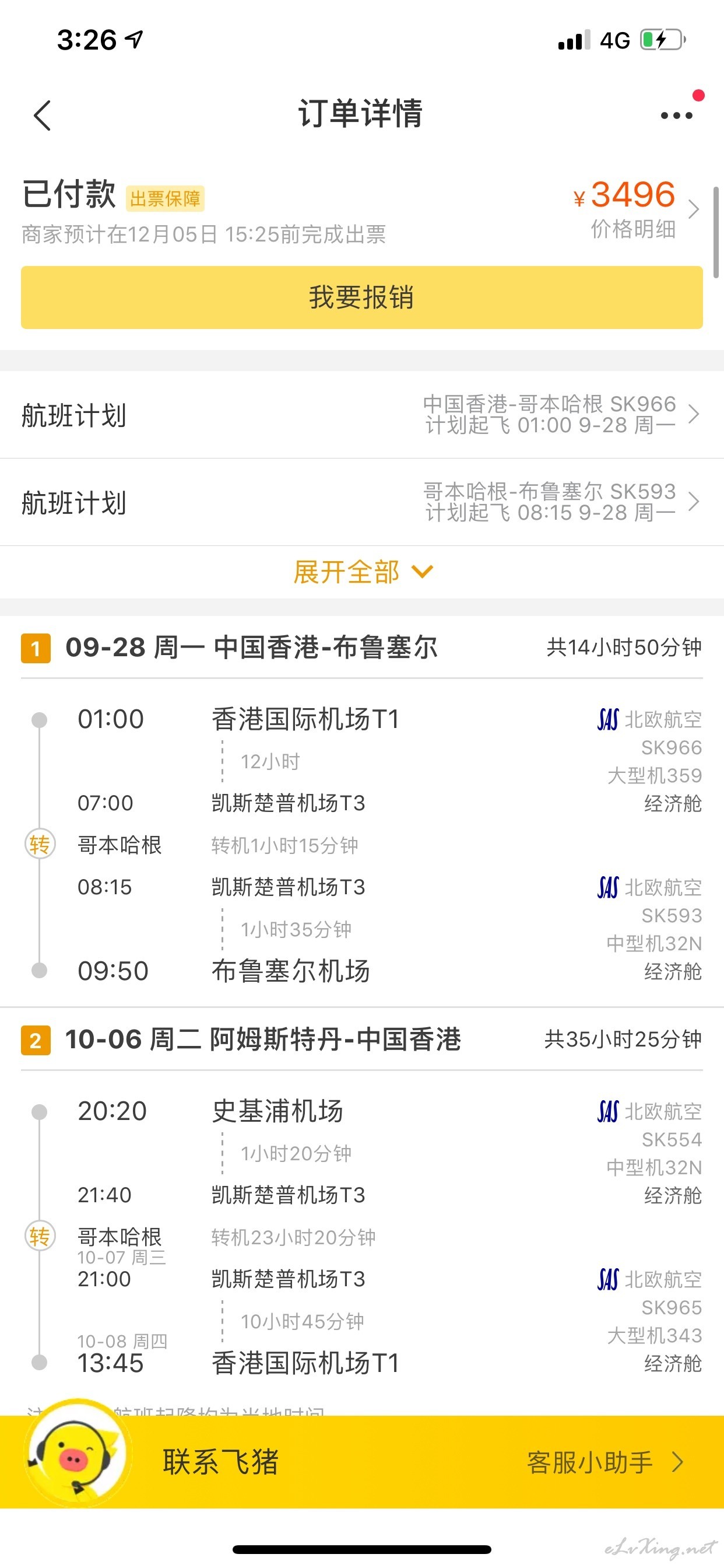View price details for ¥3496

[x=636, y=209]
